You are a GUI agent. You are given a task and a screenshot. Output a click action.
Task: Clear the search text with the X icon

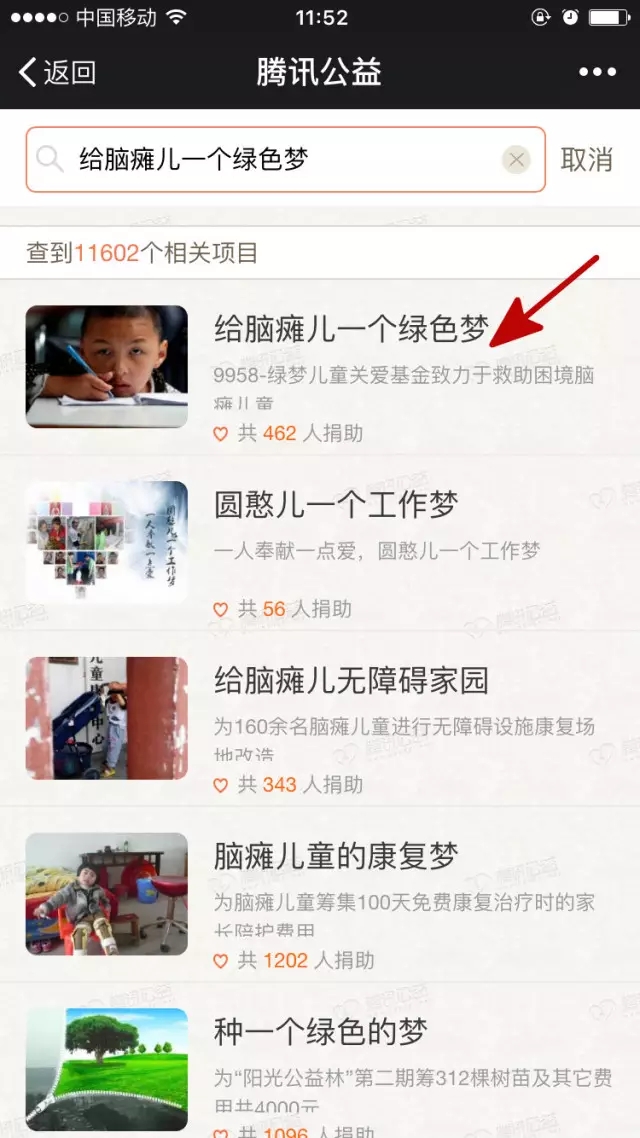click(516, 159)
